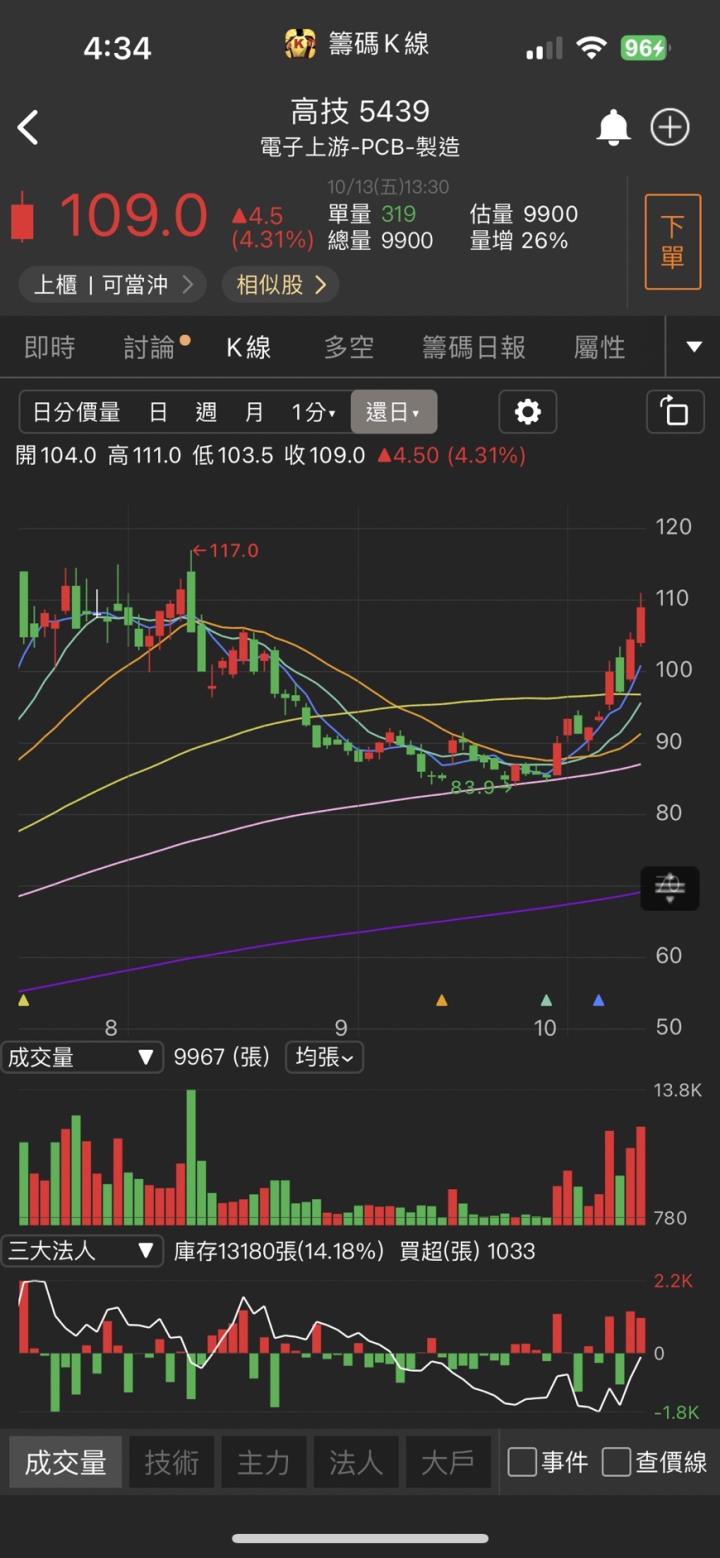720x1558 pixels.
Task: Open the 成交量 indicator dropdown
Action: tap(82, 1057)
